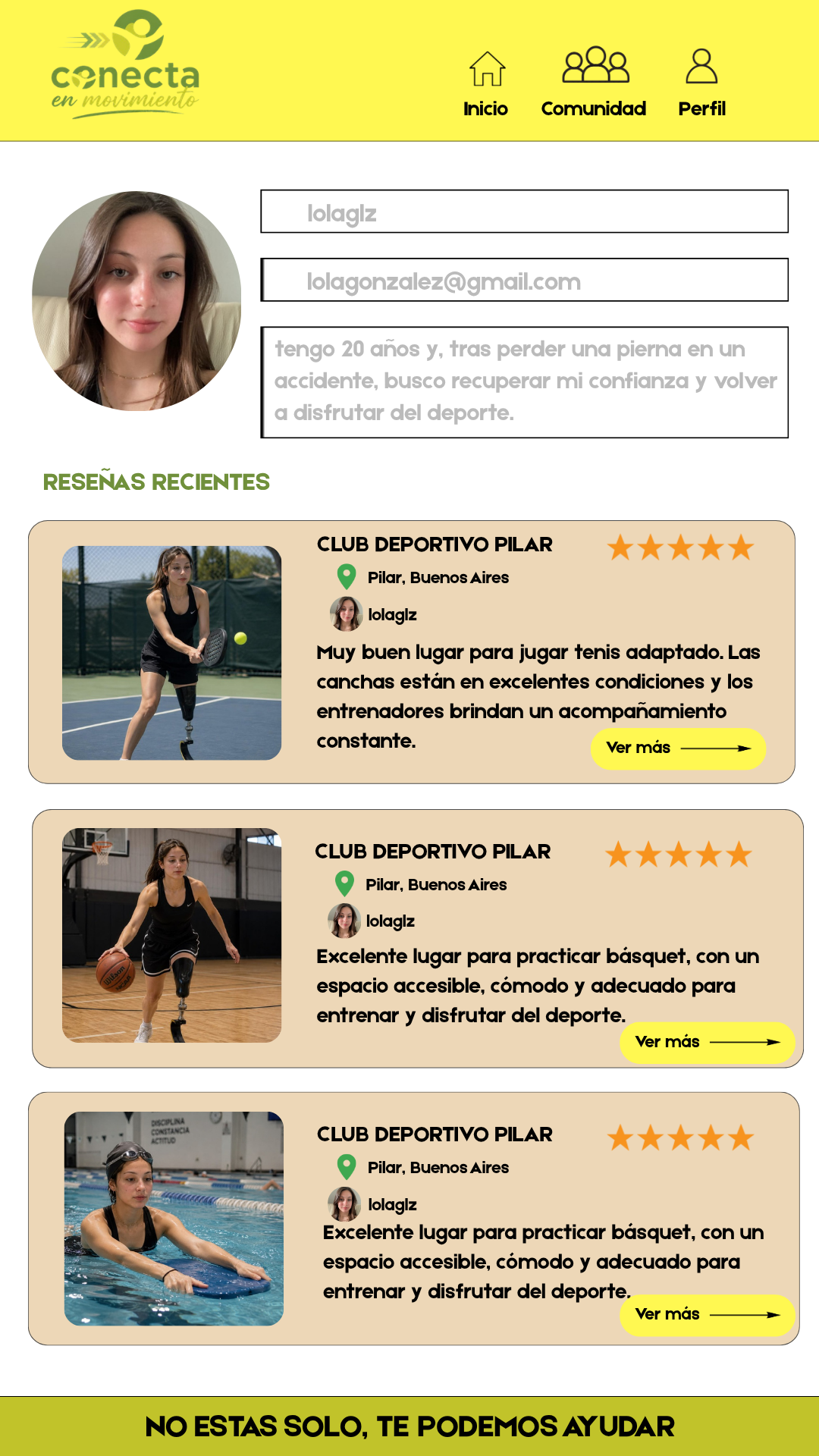Tap the Conecta en movimiento logo

point(125,64)
